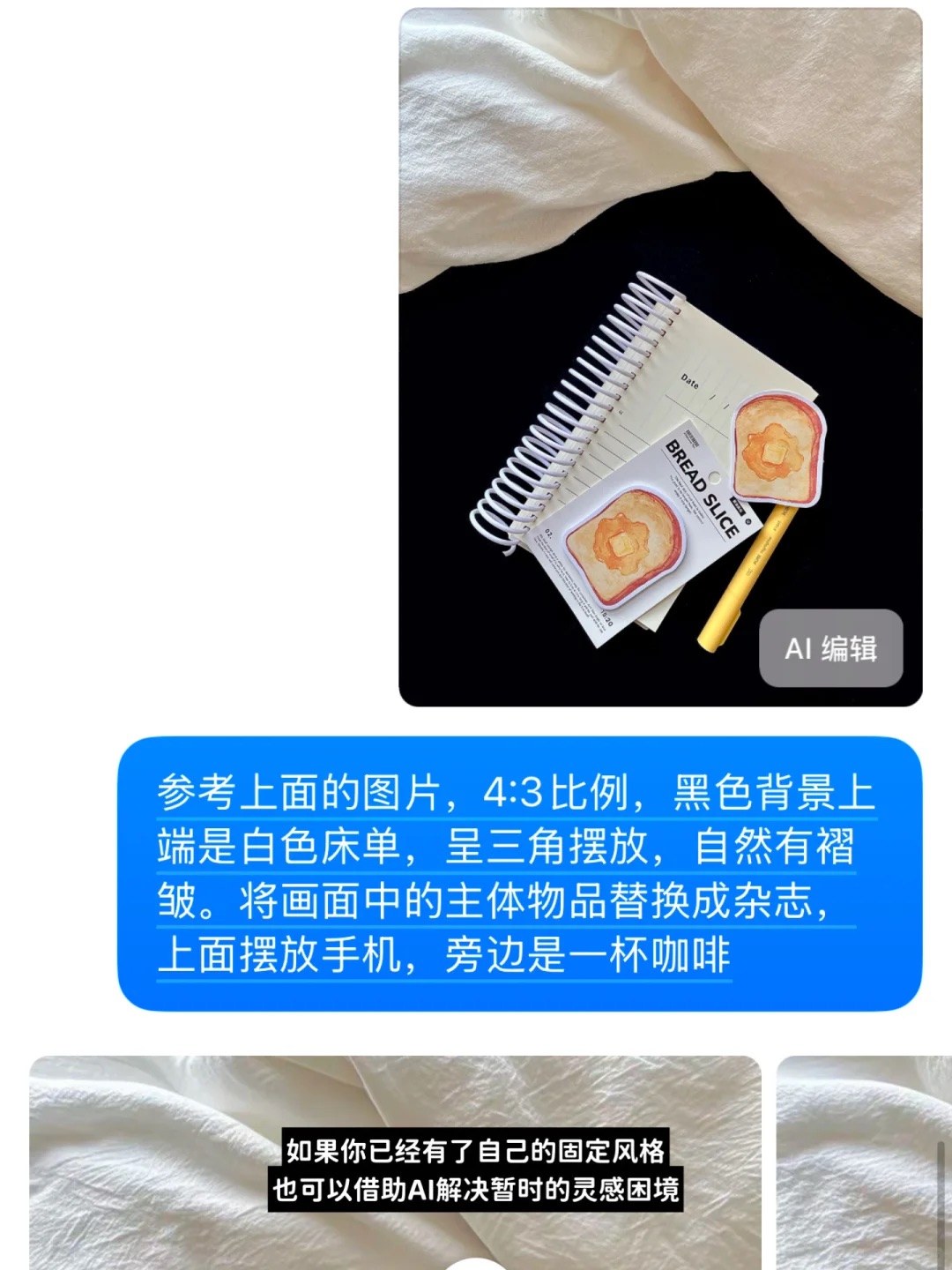Open the second generated image at the edge
The width and height of the screenshot is (952, 1270).
tap(864, 1164)
